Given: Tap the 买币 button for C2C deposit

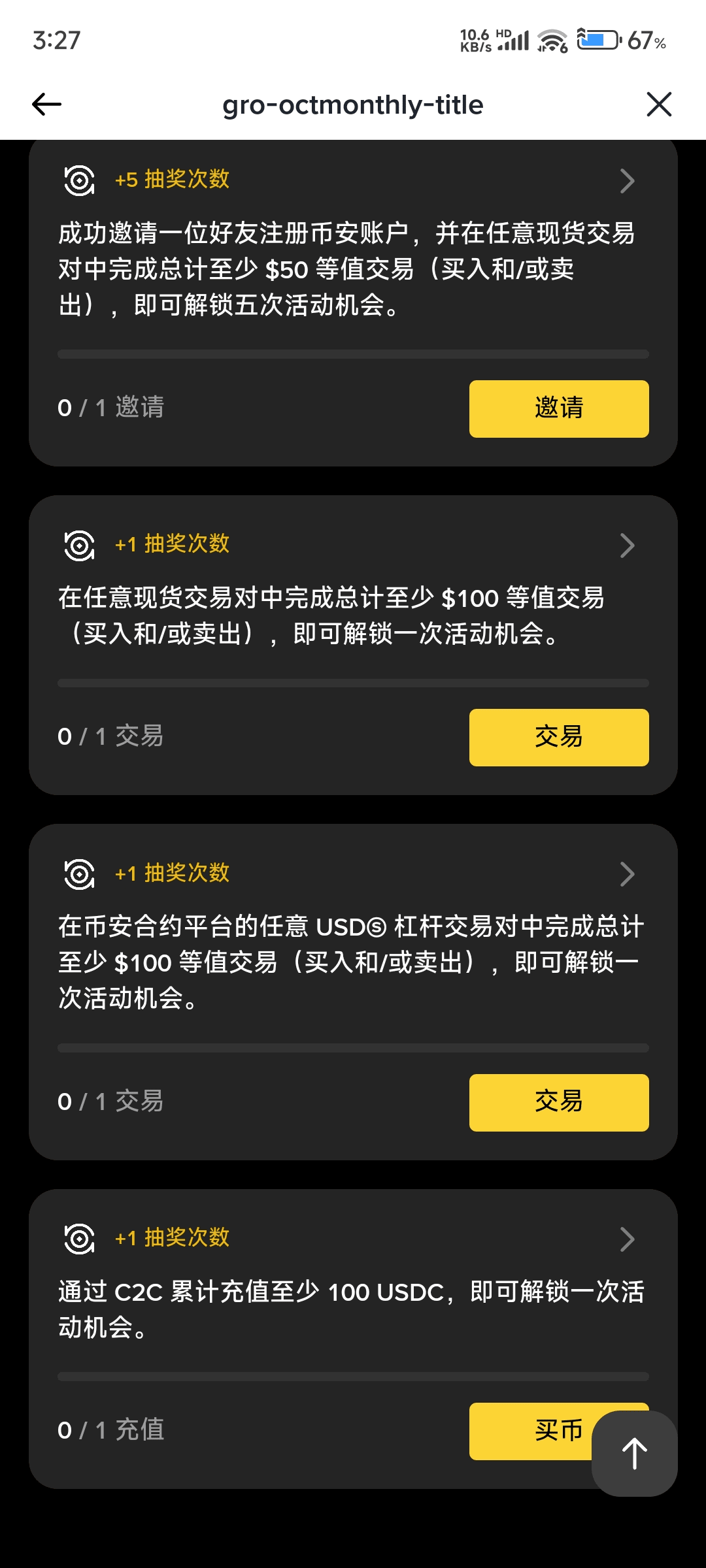Looking at the screenshot, I should (x=529, y=1431).
